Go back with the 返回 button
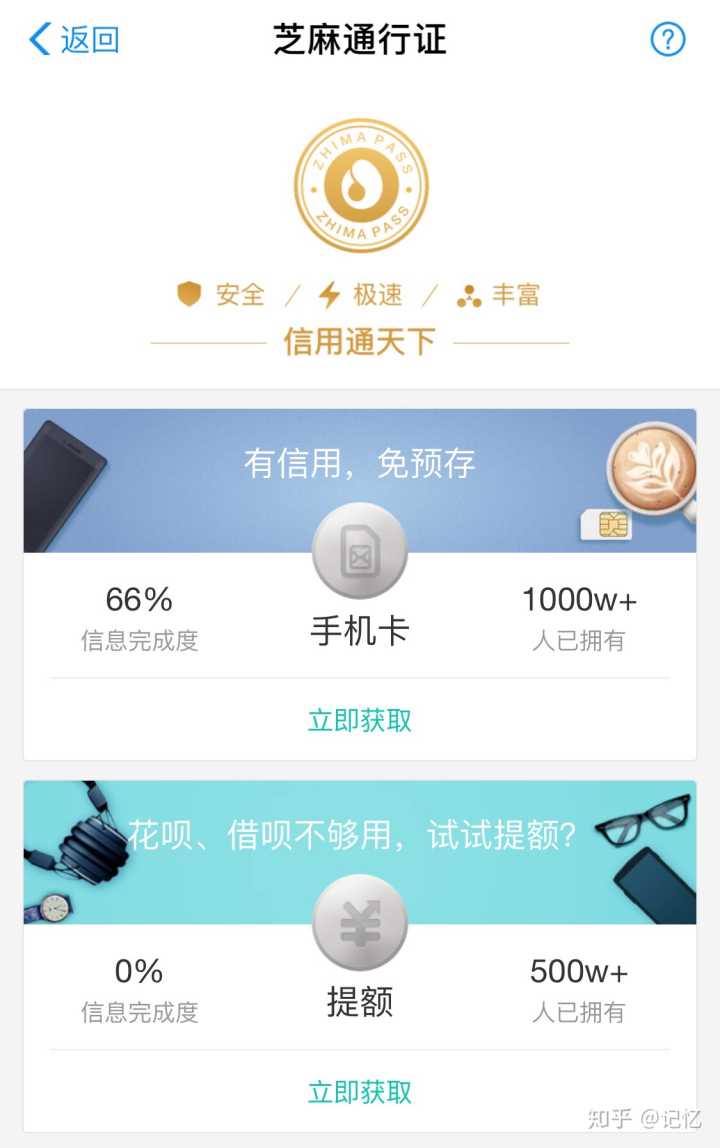720x1148 pixels. point(75,40)
